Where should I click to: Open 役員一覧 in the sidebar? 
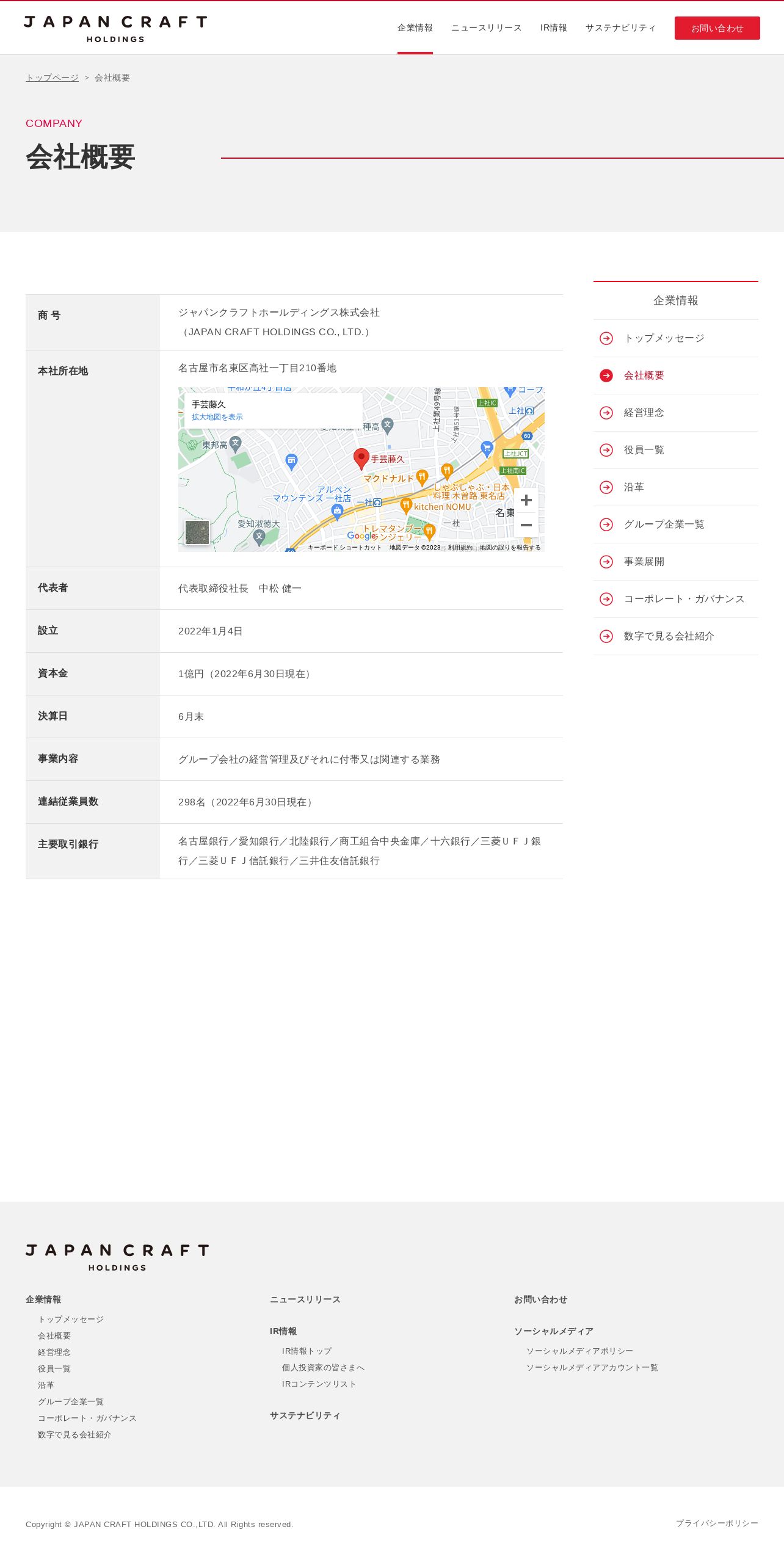coord(644,450)
